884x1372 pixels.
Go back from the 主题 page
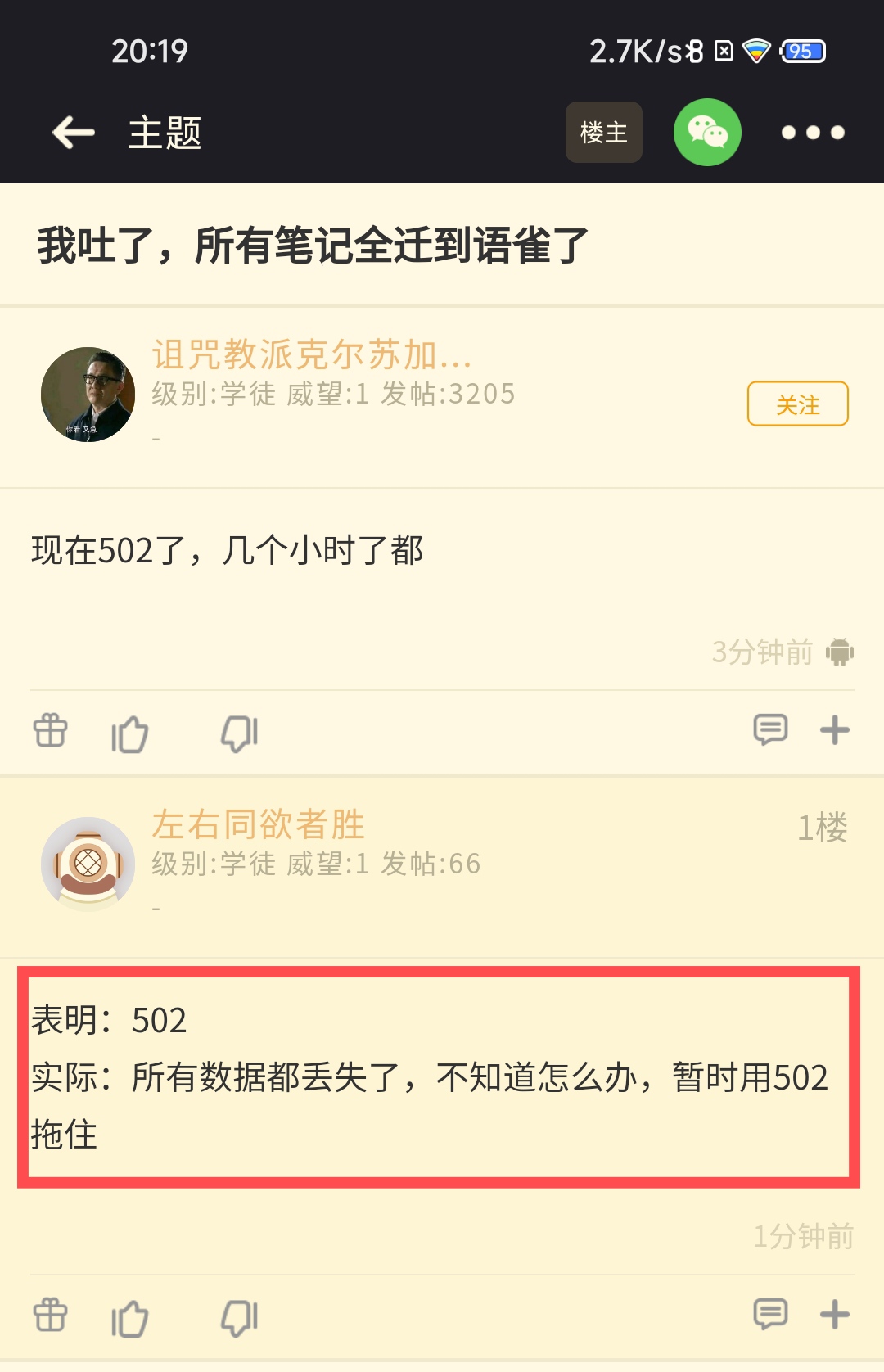coord(74,133)
